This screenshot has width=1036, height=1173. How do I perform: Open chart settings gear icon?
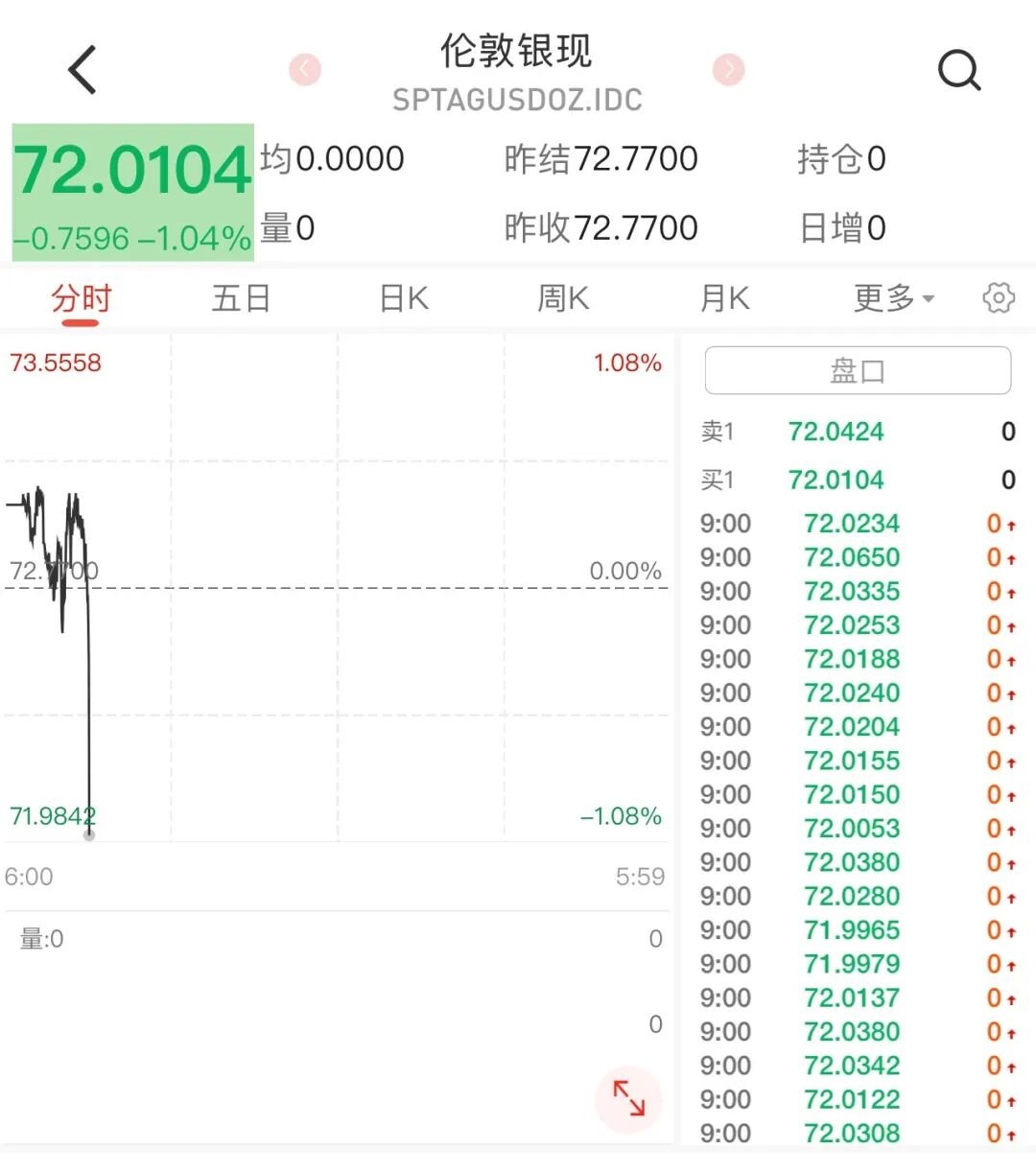pos(999,298)
